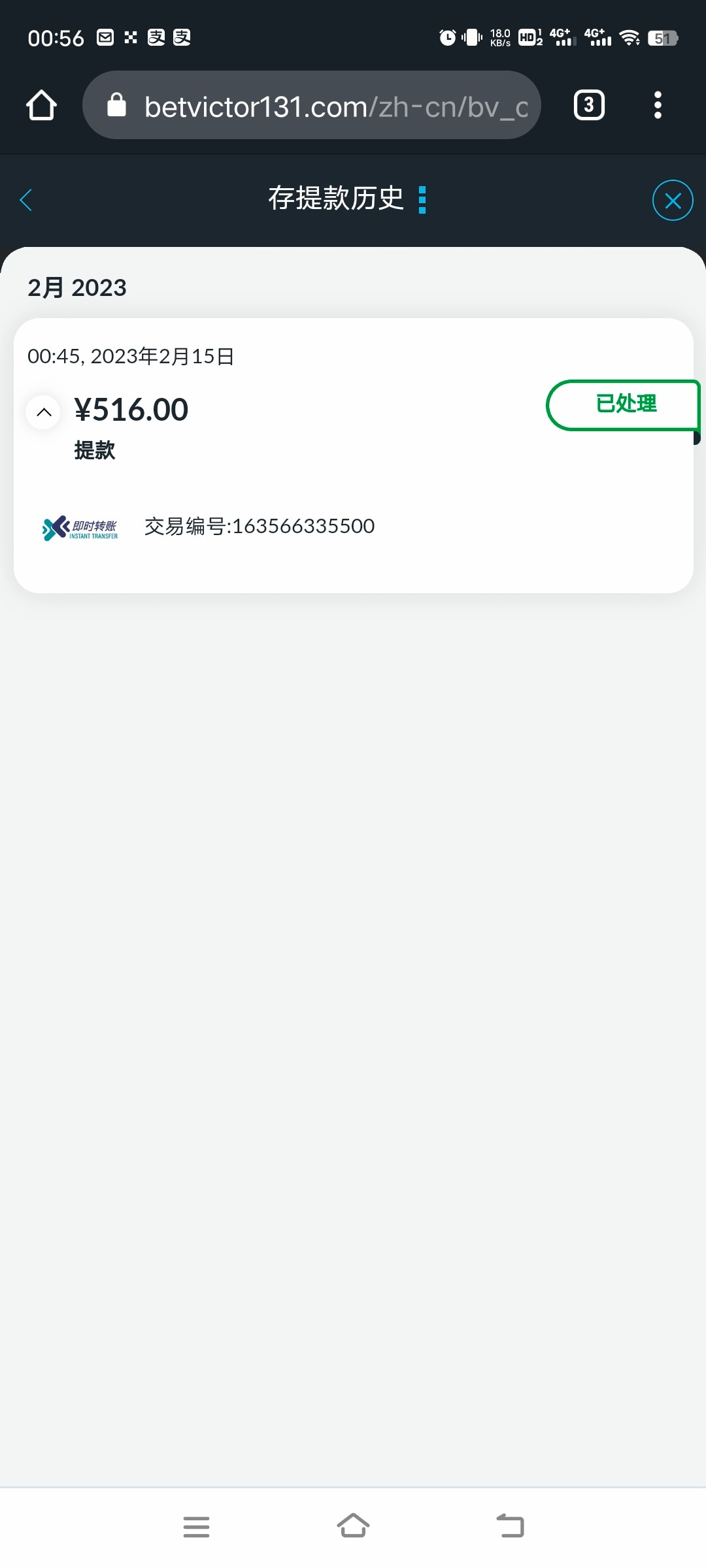The height and width of the screenshot is (1568, 706).
Task: Tap the system recent apps button
Action: point(196,1527)
